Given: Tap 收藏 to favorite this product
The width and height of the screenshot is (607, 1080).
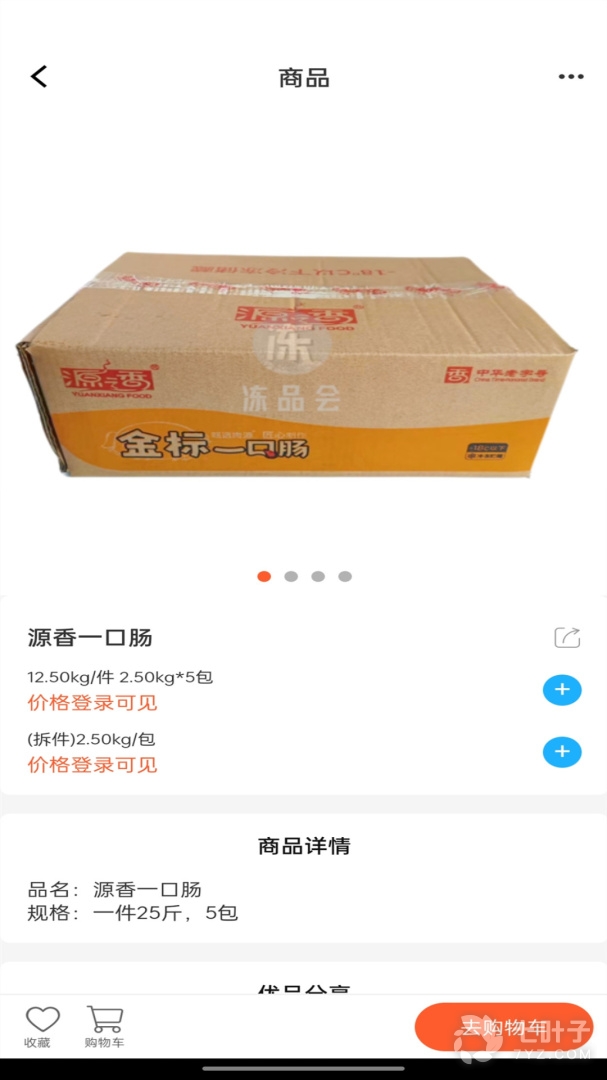Looking at the screenshot, I should click(x=42, y=1027).
